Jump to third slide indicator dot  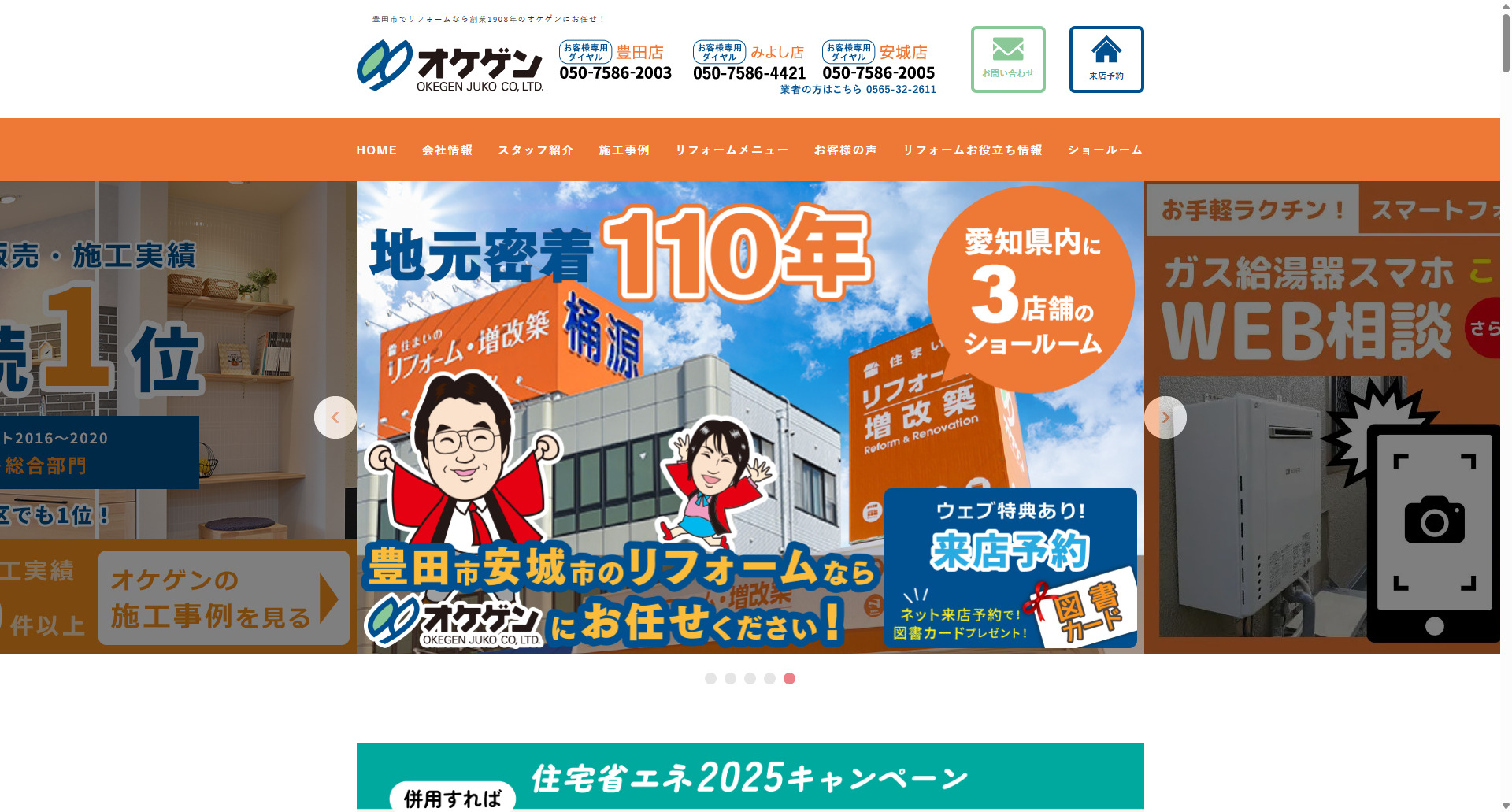point(750,678)
